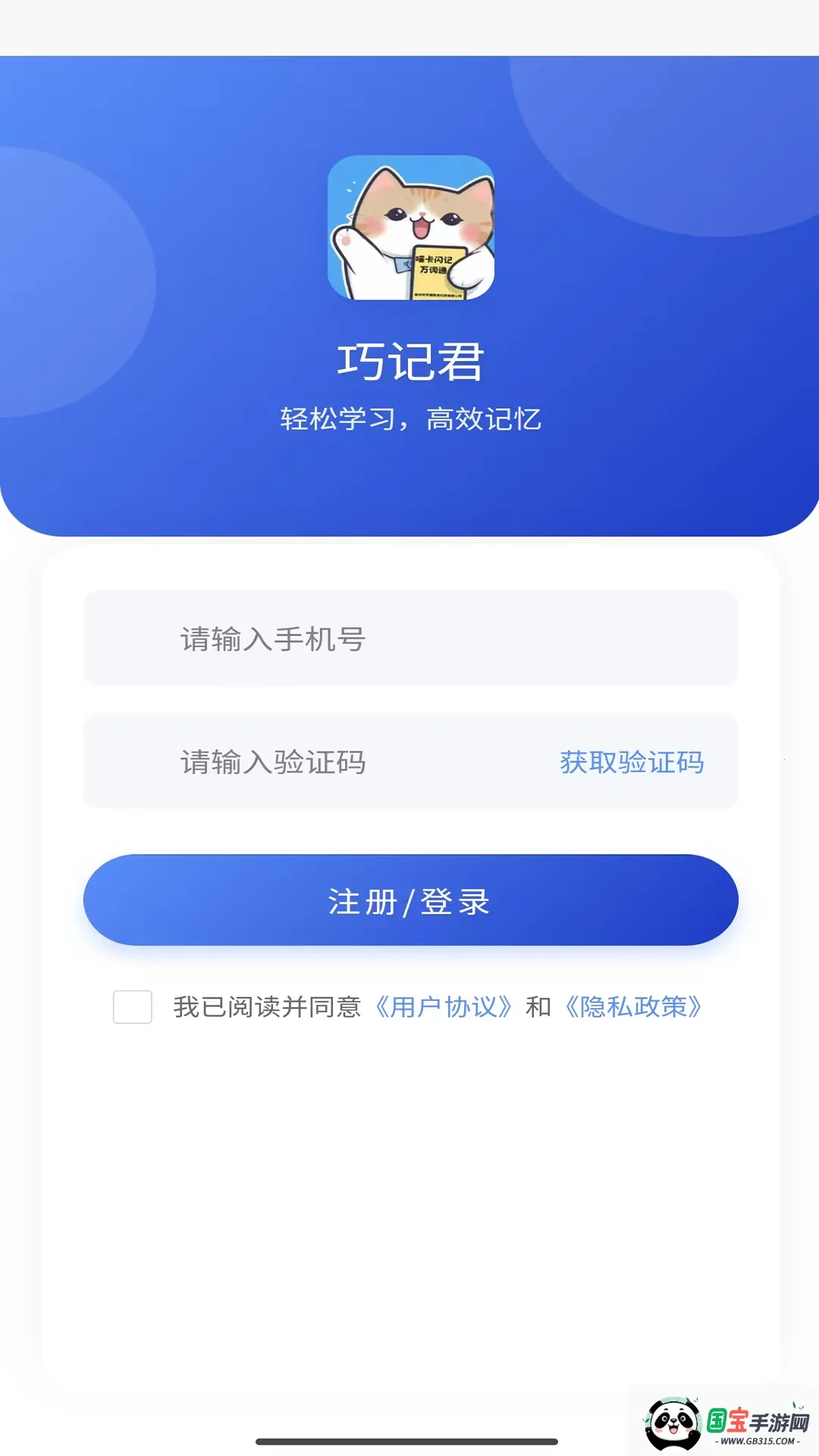Screen dimensions: 819x1456
Task: Click the panda mascot icon in watermark
Action: pos(674,1426)
